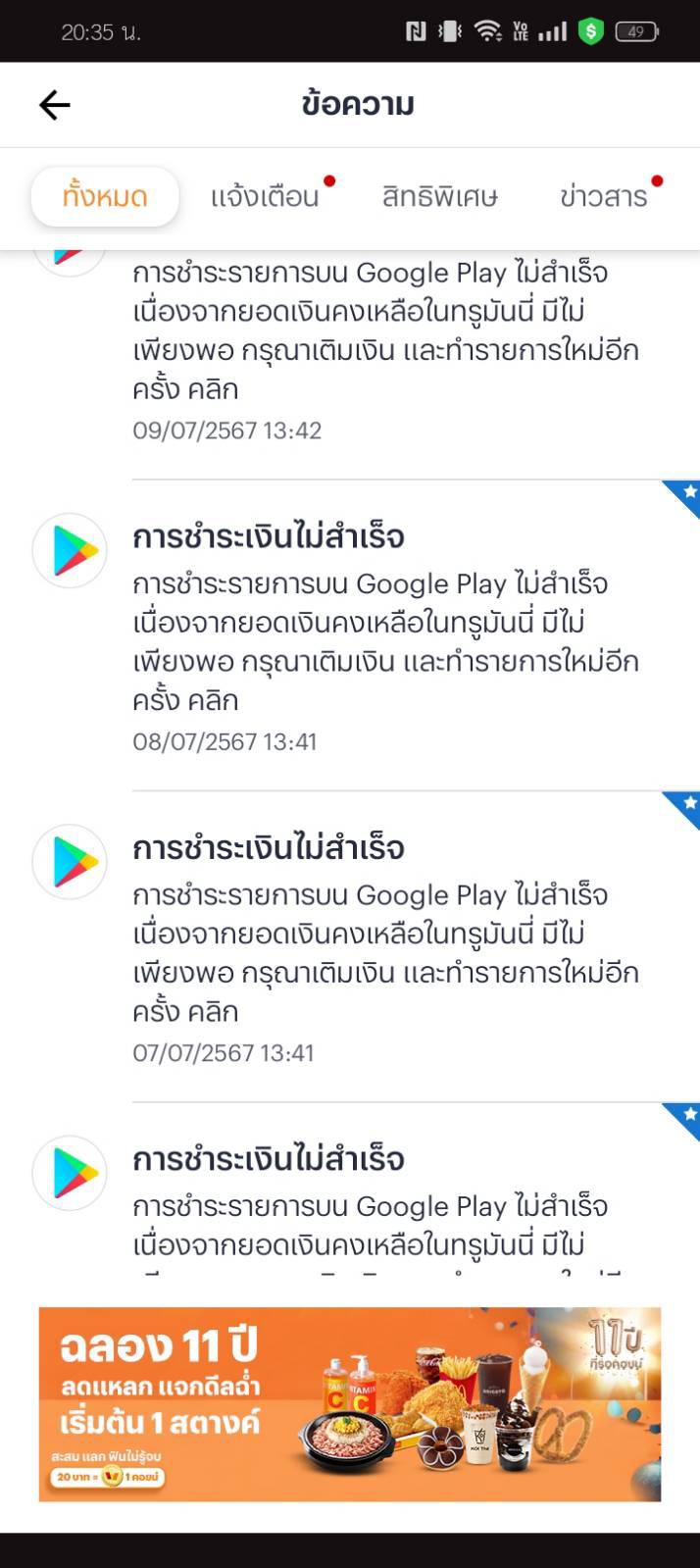Open the ฉลอง 11 ปี promotion banner
Viewport: 700px width, 1568px height.
coord(350,1403)
